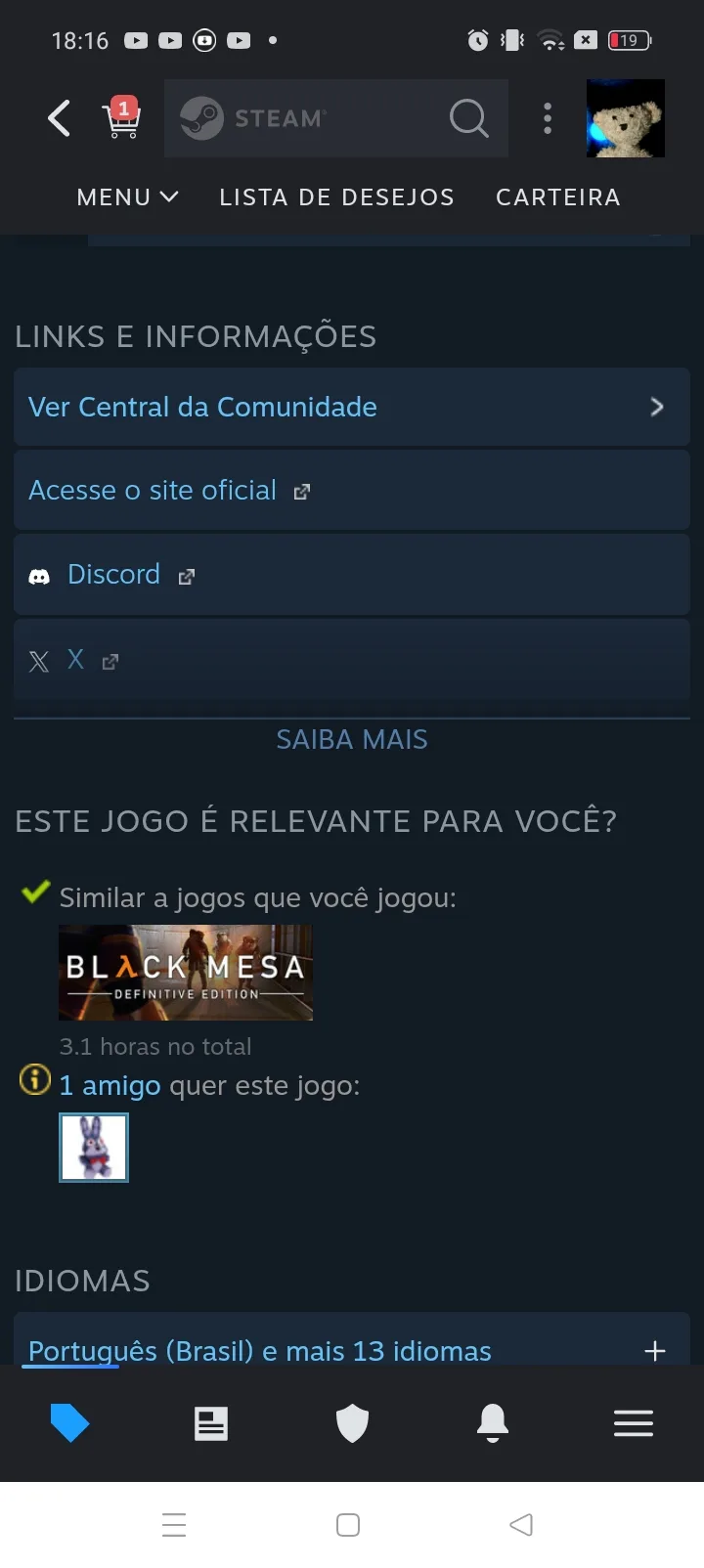The image size is (704, 1568).
Task: Open the Black Mesa game tile
Action: (x=186, y=973)
